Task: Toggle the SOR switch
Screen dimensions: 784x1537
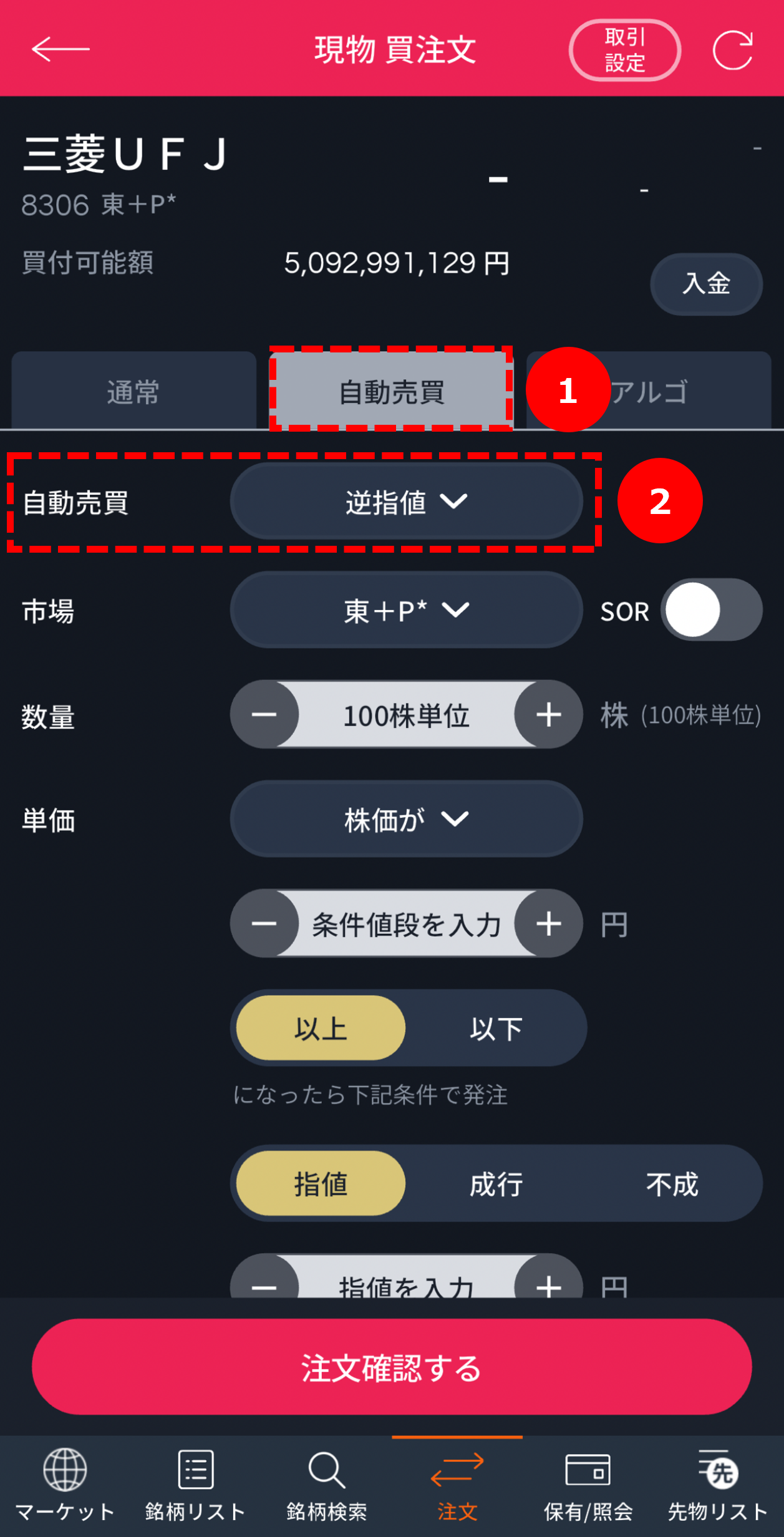Action: pos(711,610)
